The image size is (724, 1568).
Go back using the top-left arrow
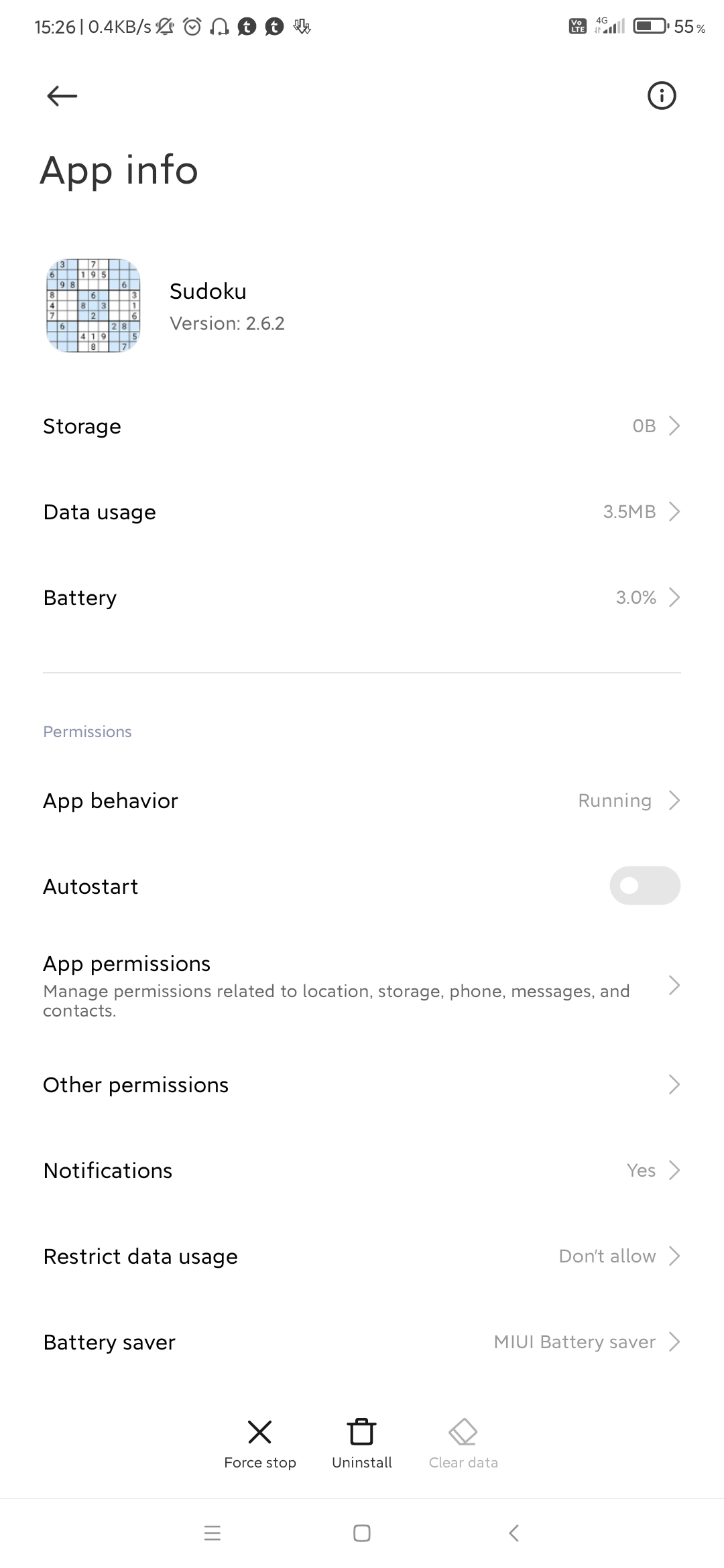(62, 96)
